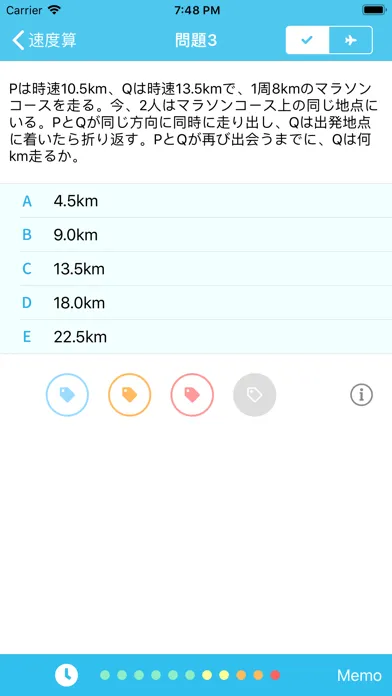
Task: Select the checkmark mode segment
Action: [x=307, y=40]
